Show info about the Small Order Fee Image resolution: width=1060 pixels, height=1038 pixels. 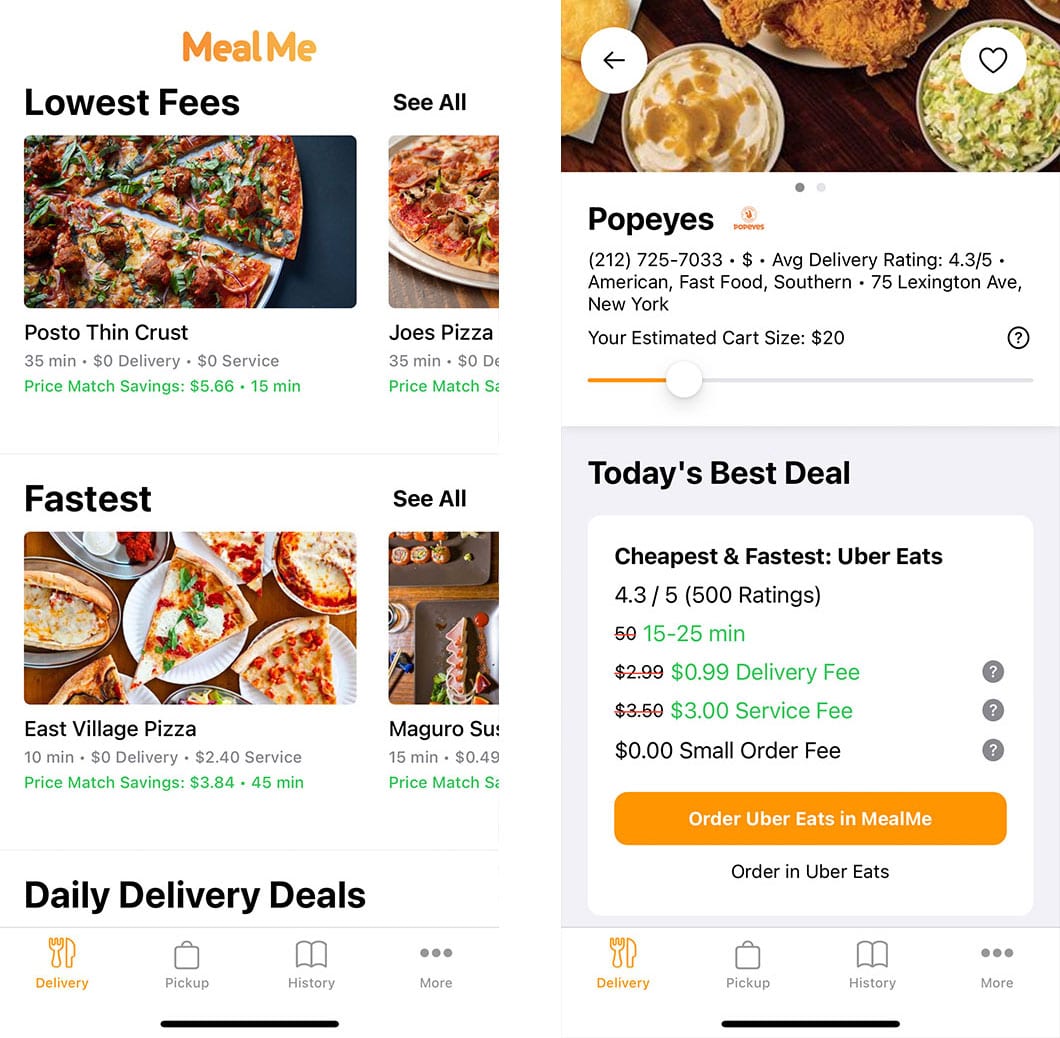(992, 750)
